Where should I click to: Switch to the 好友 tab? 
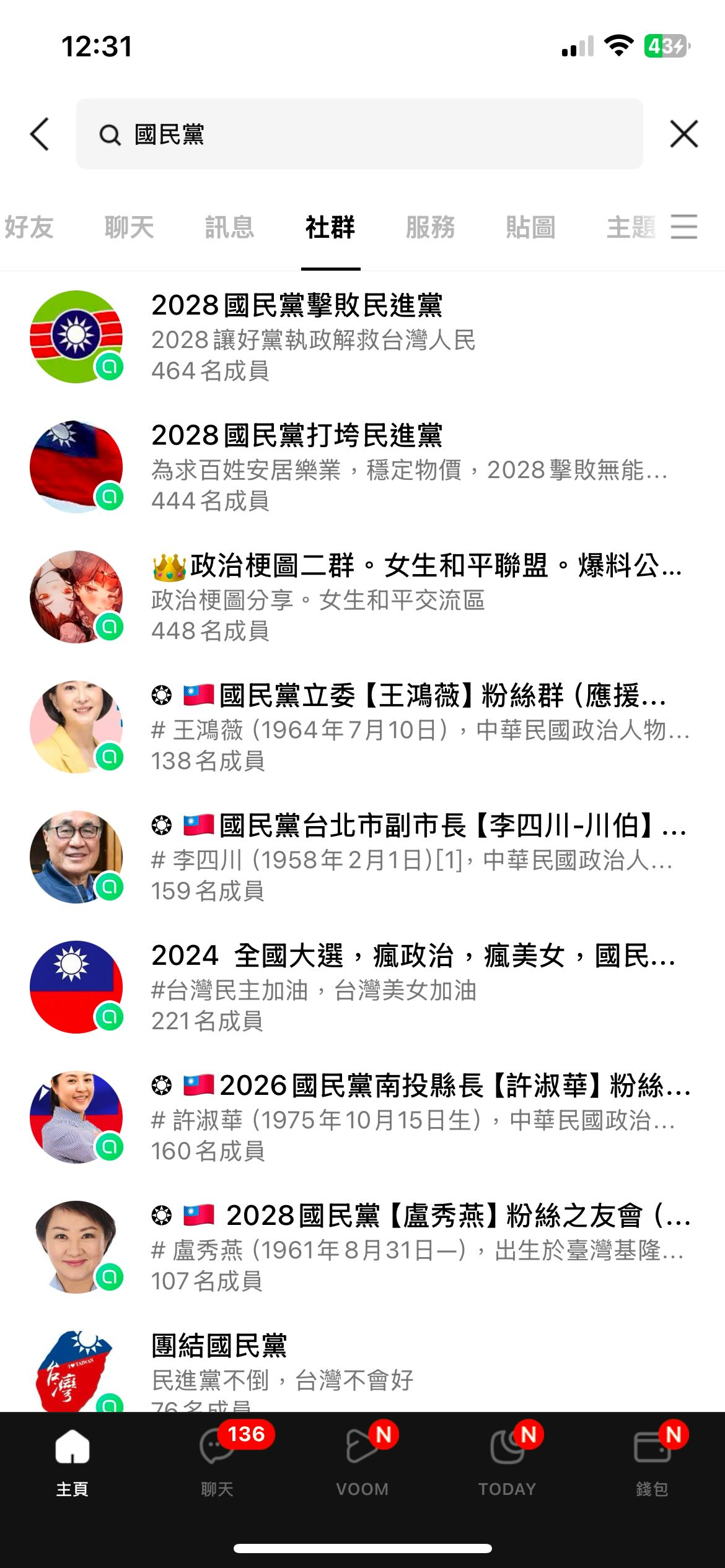pos(29,227)
